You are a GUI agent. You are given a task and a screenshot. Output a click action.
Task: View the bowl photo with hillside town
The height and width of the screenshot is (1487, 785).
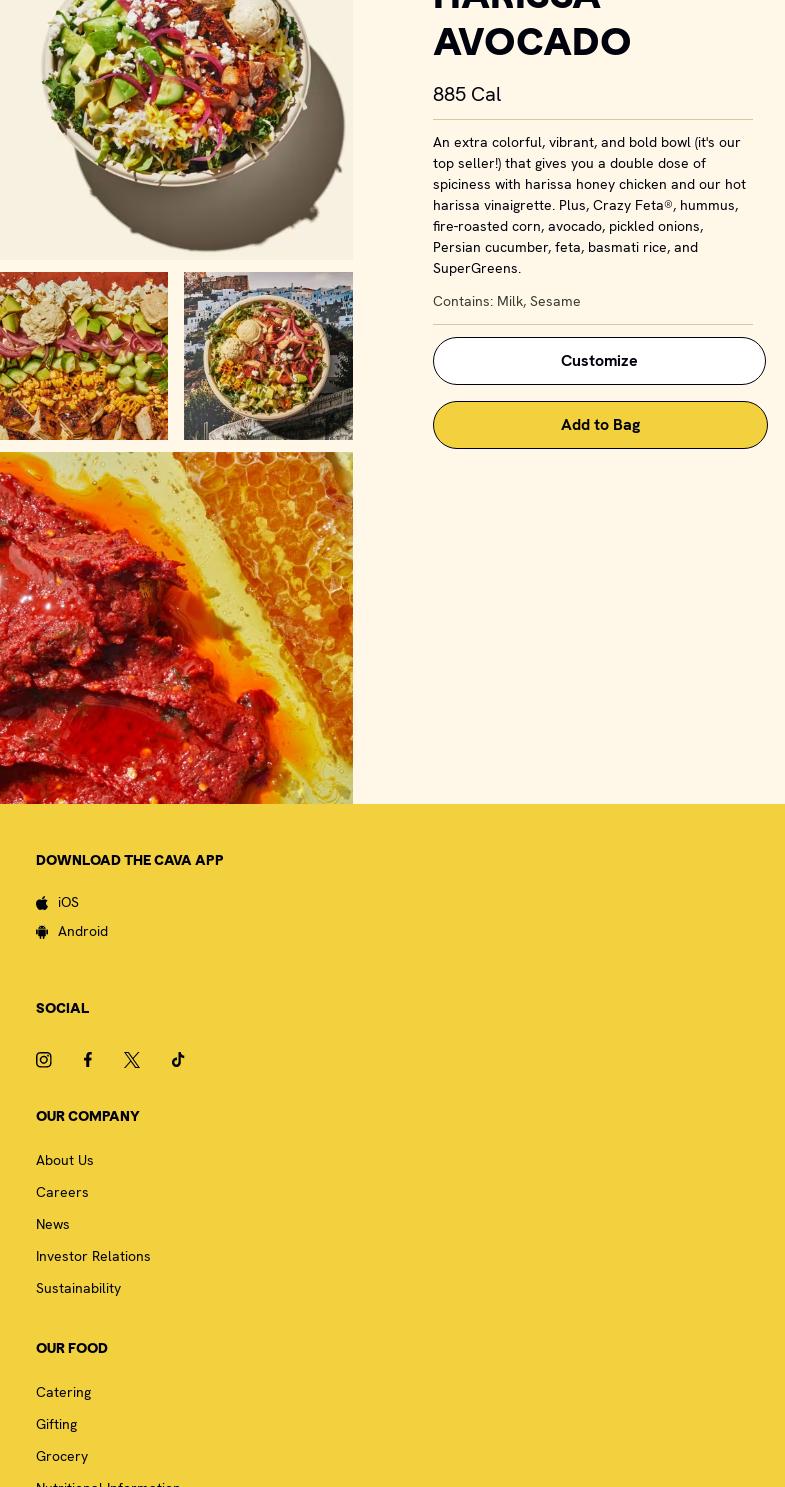268,356
